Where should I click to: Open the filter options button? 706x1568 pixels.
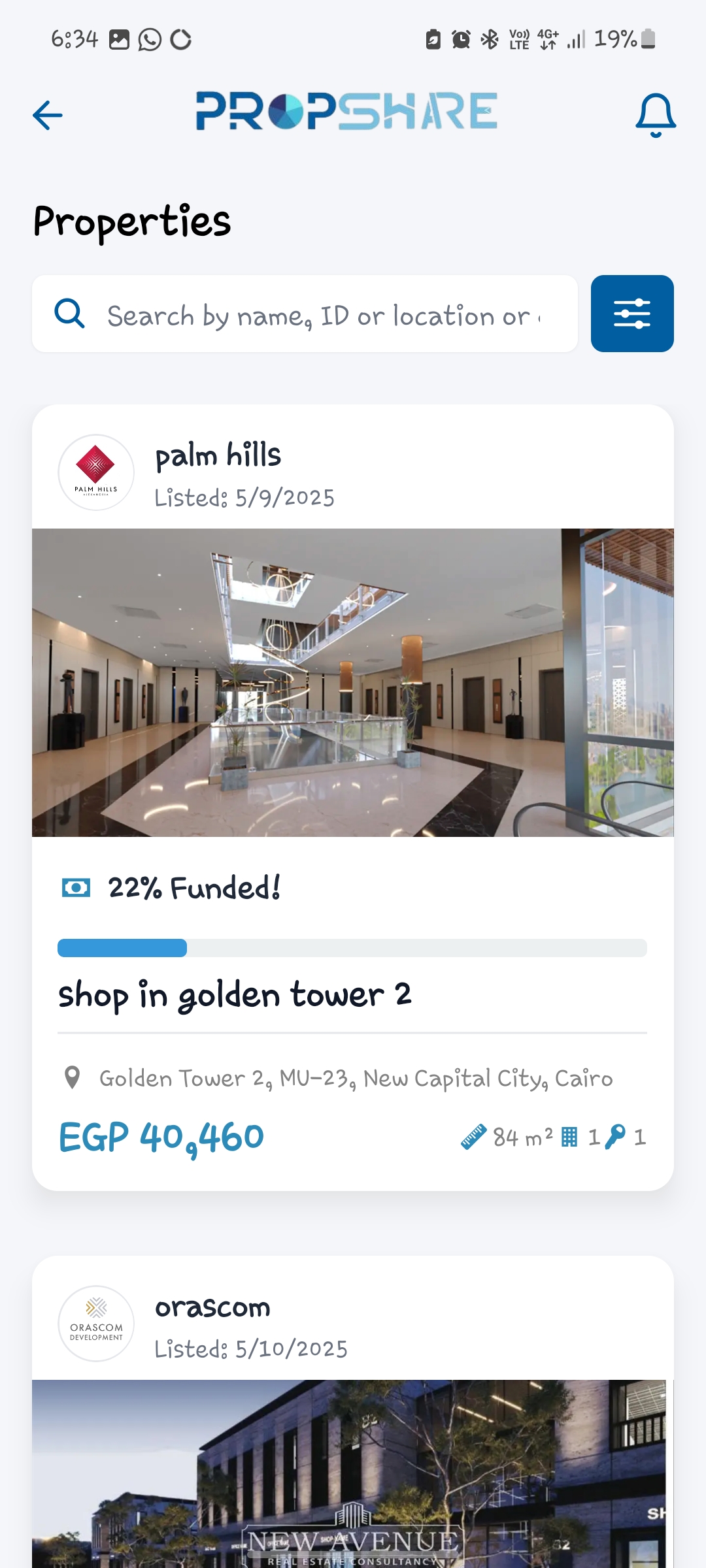[631, 314]
